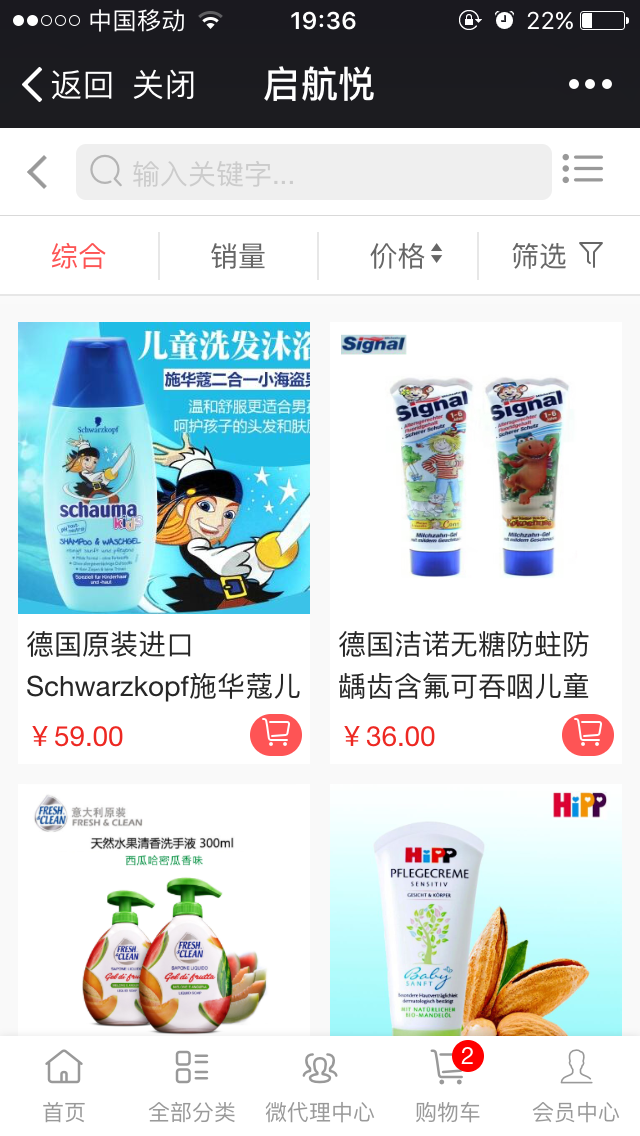This screenshot has width=640, height=1136.
Task: Open the 购物车 shopping cart tab
Action: point(448,1085)
